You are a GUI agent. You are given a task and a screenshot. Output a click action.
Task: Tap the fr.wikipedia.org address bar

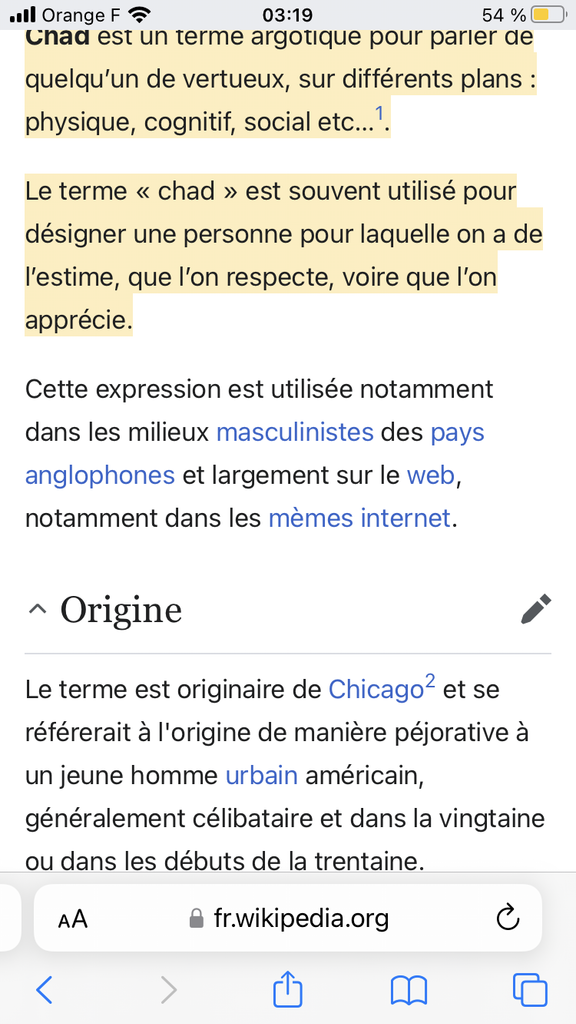click(288, 918)
